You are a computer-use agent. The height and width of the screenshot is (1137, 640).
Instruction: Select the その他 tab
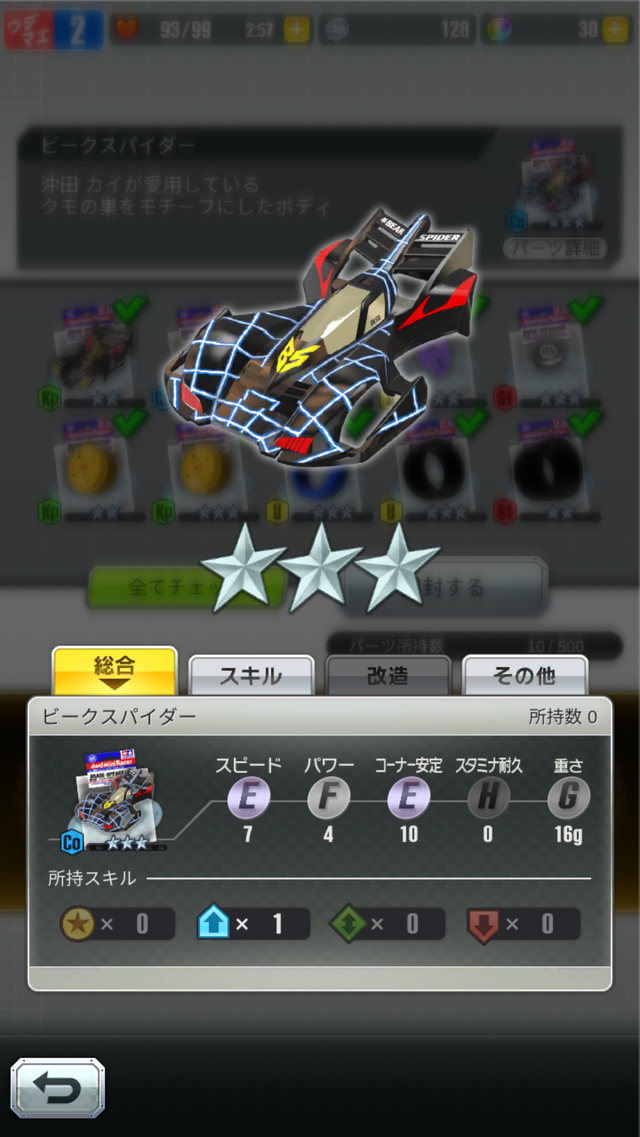click(x=525, y=675)
